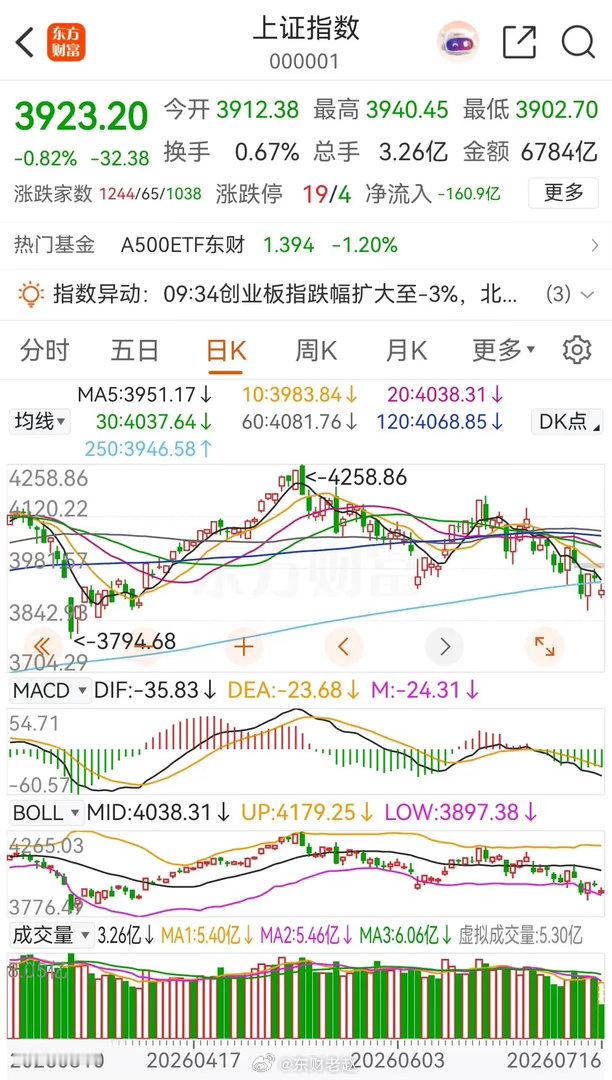Image resolution: width=612 pixels, height=1080 pixels.
Task: Open the 更多 chart period dropdown
Action: [503, 351]
